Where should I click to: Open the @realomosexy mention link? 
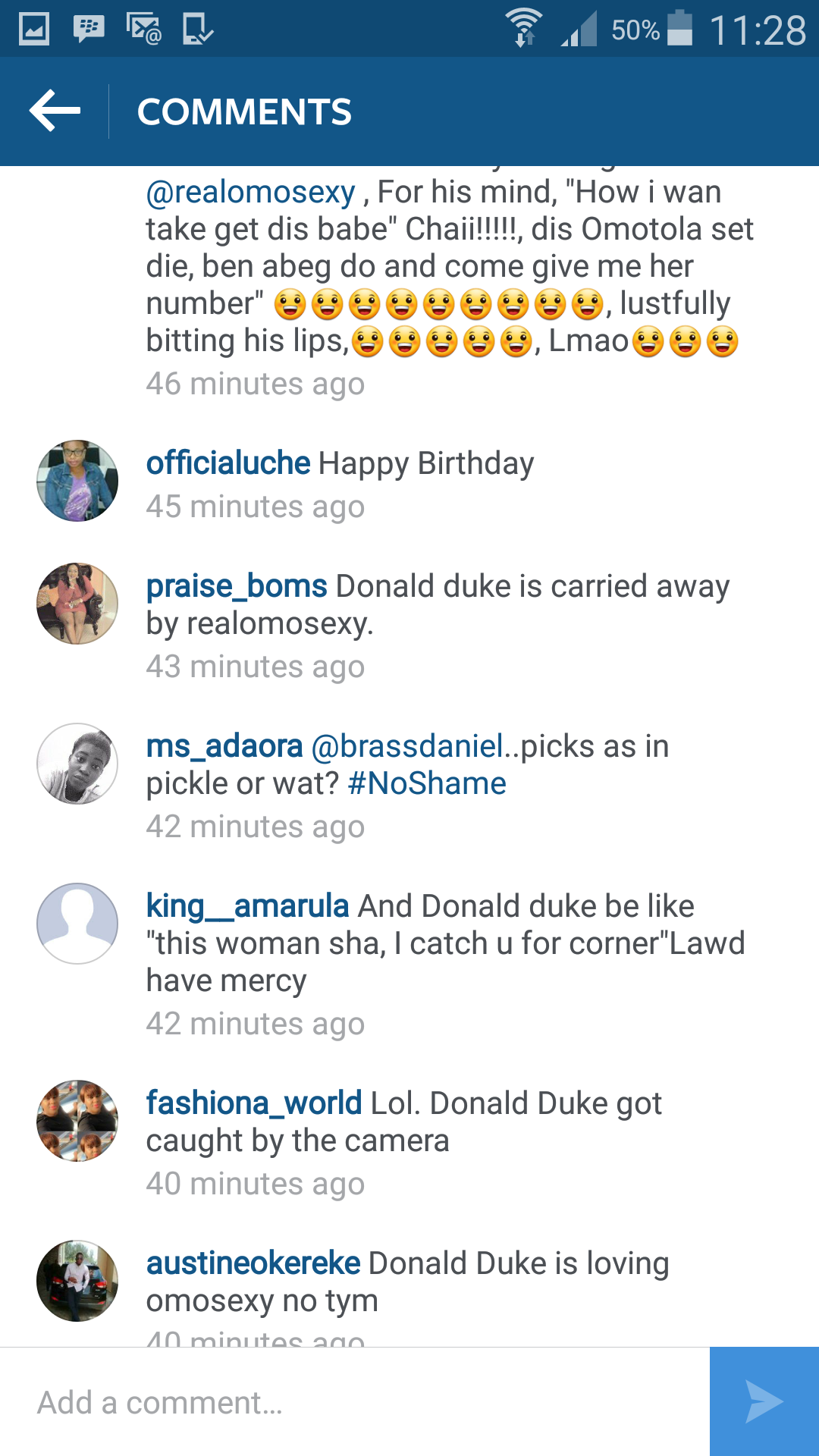[251, 193]
